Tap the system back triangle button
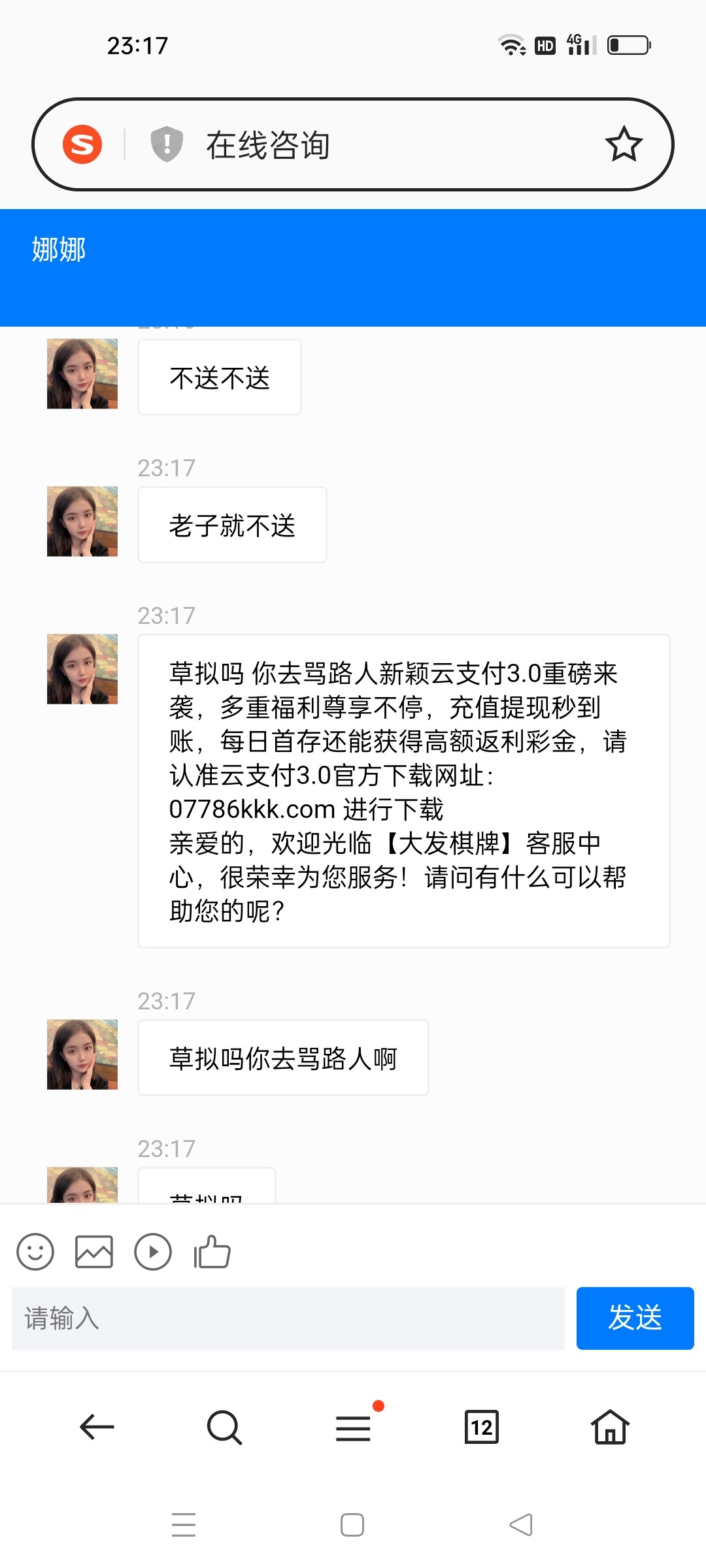Screen dimensions: 706x1568 coord(521,1525)
